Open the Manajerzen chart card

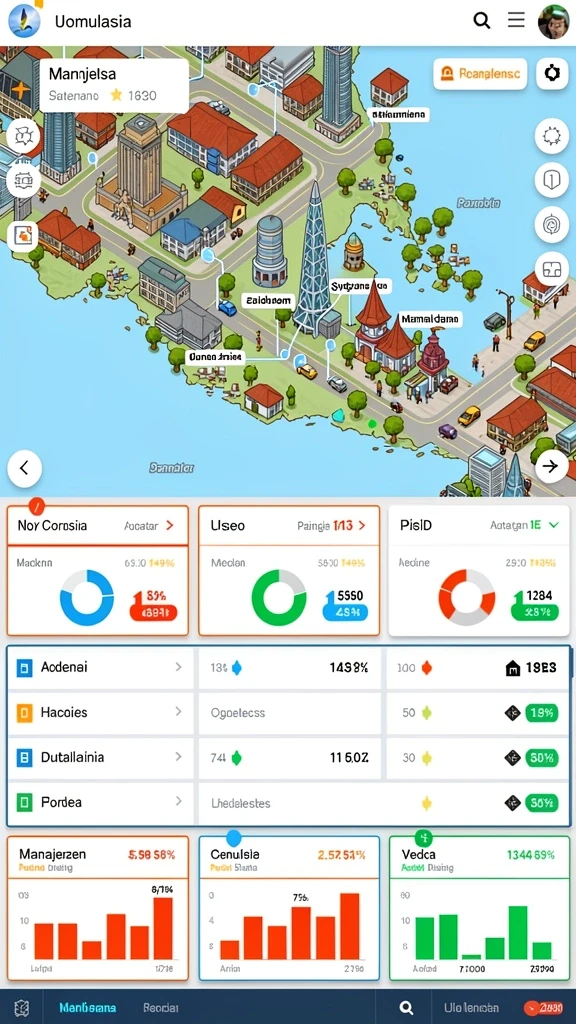coord(98,908)
